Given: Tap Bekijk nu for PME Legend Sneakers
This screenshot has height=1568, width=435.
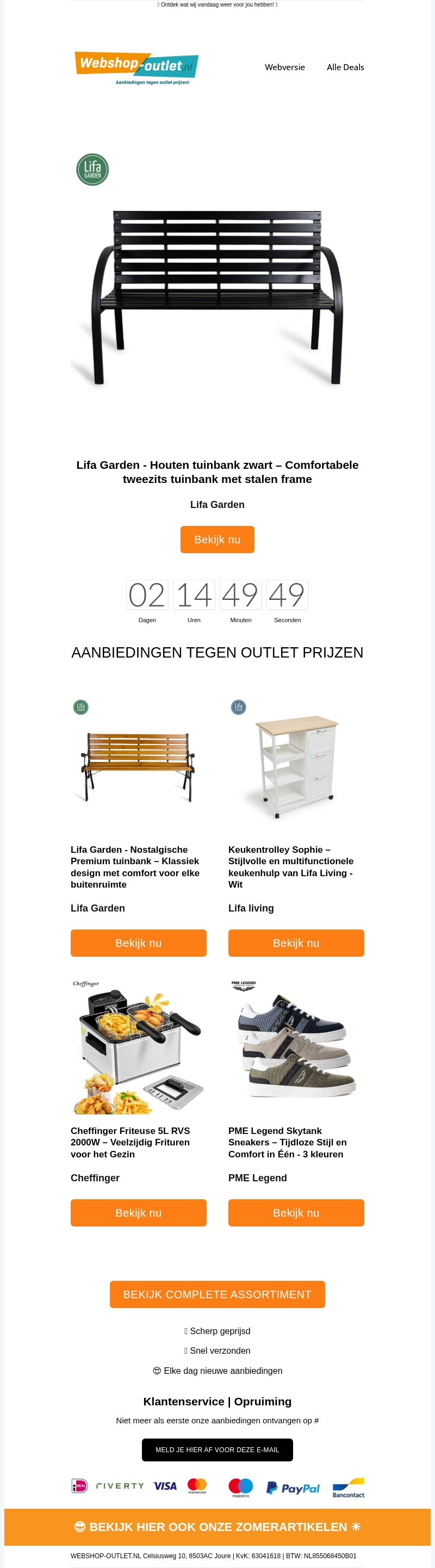Looking at the screenshot, I should point(296,1212).
